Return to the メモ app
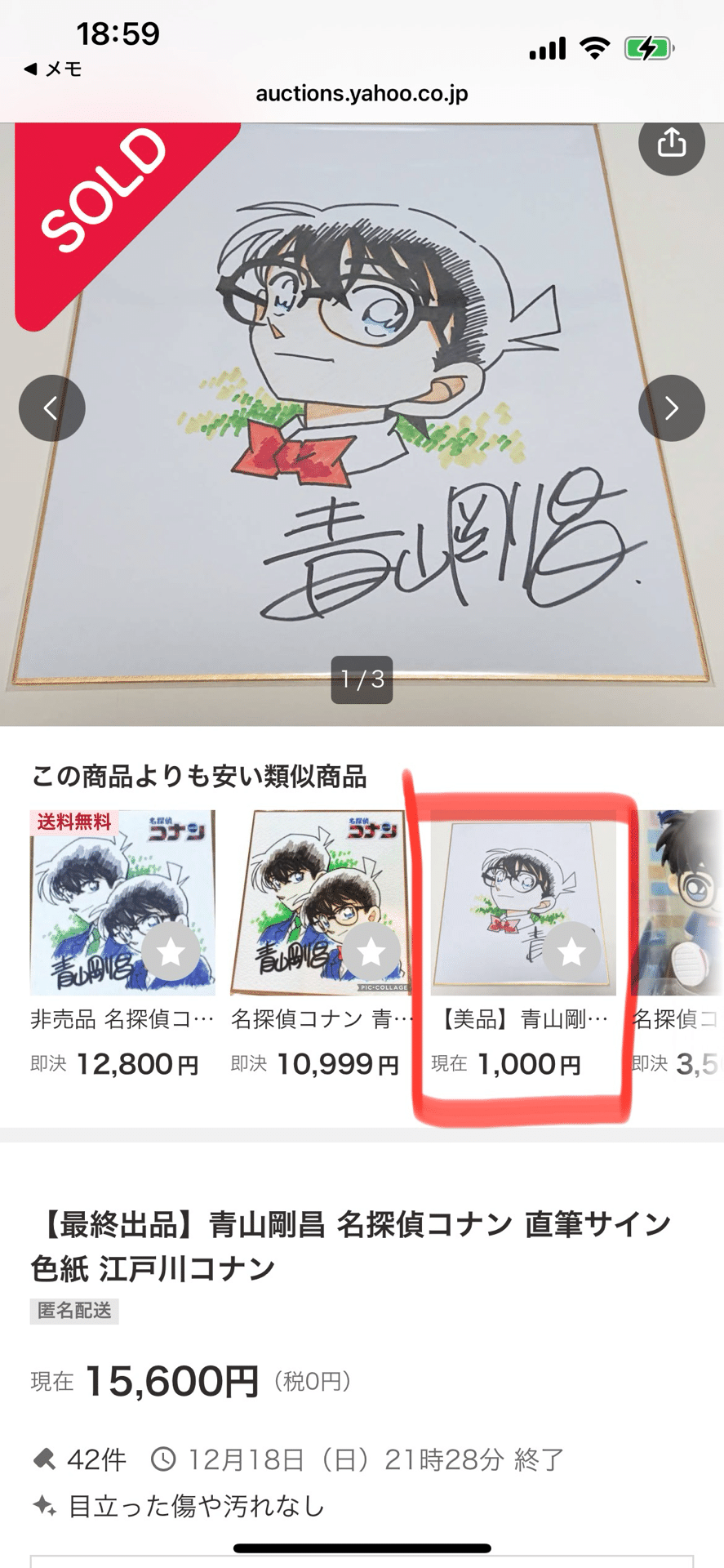The height and width of the screenshot is (1568, 724). [x=53, y=69]
